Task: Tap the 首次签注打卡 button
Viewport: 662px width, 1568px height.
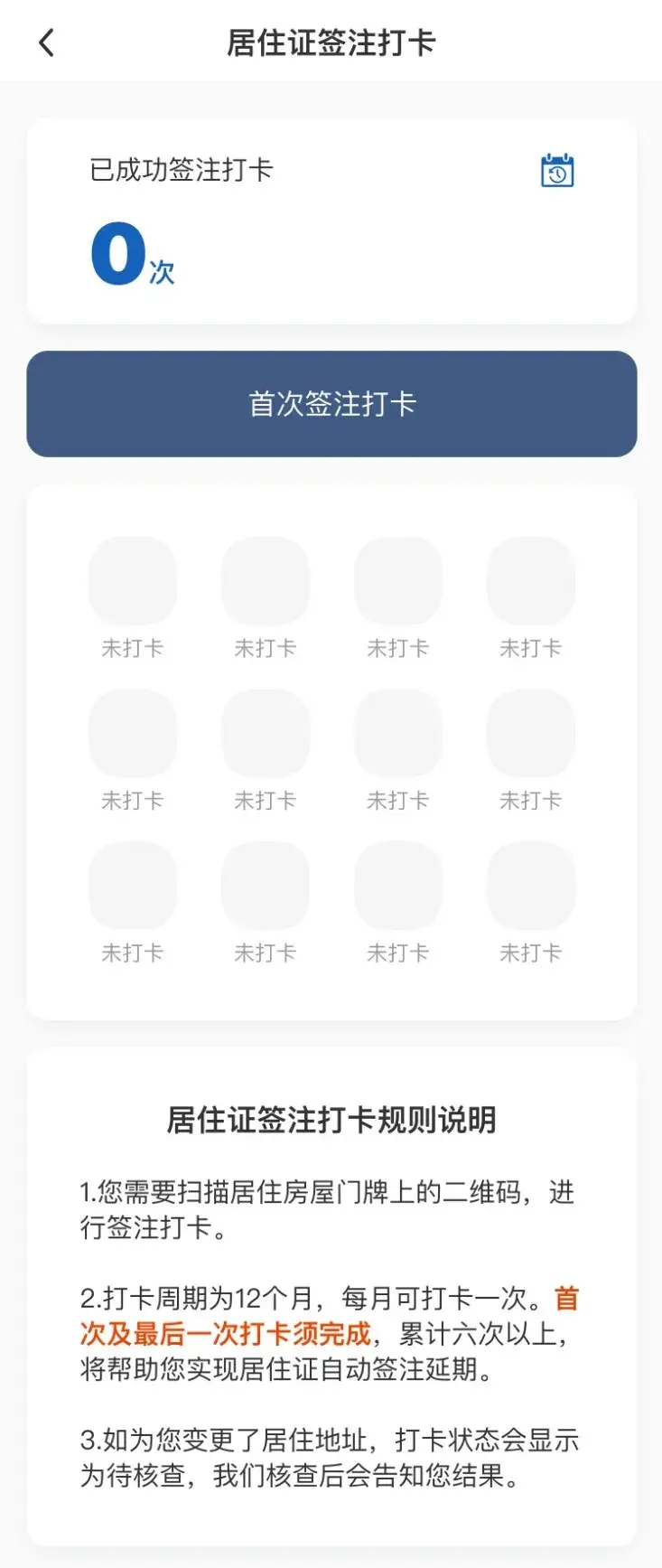Action: pyautogui.click(x=331, y=404)
